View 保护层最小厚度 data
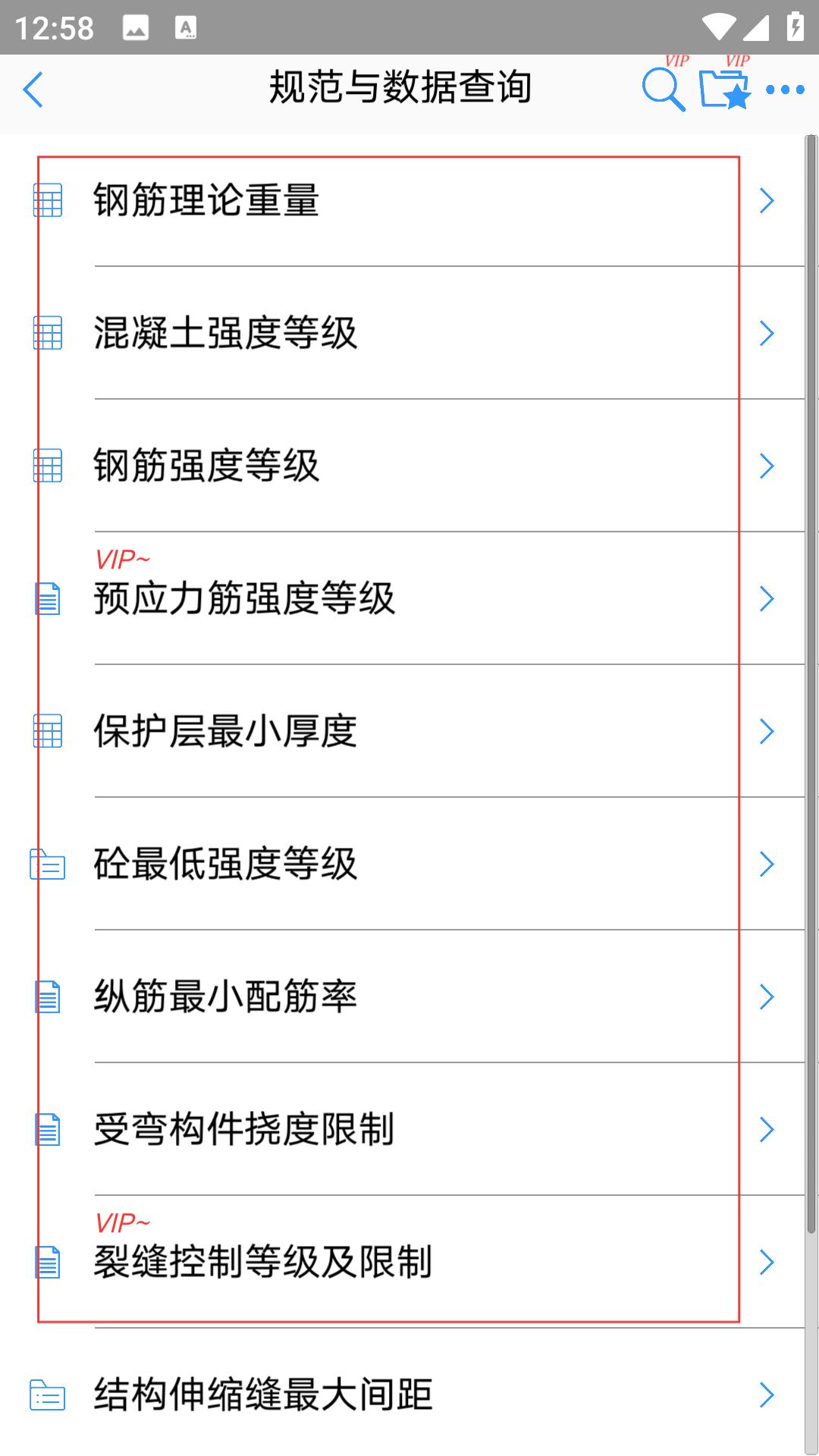The width and height of the screenshot is (819, 1456). [x=403, y=732]
